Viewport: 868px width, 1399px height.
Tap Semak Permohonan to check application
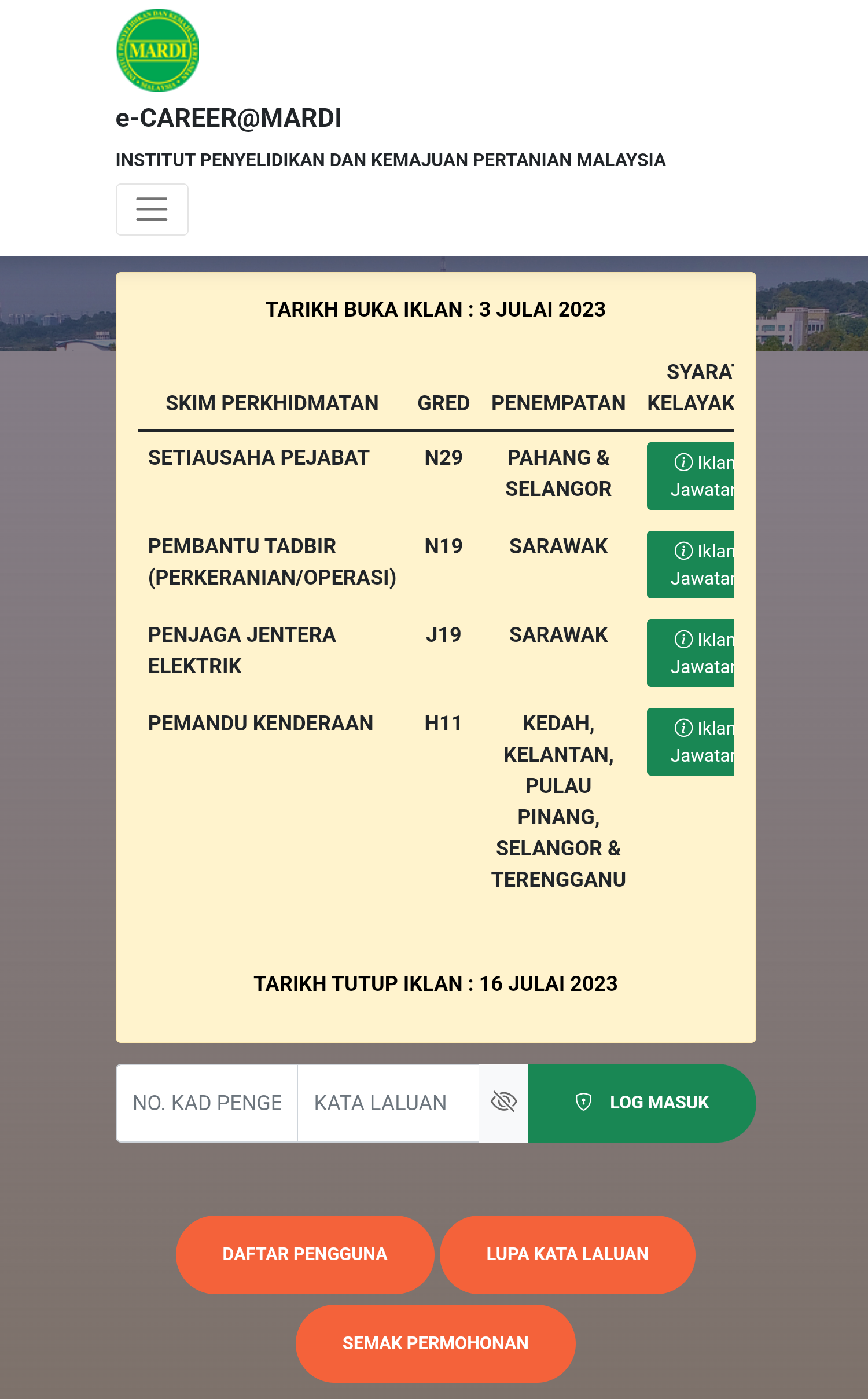tap(436, 1343)
